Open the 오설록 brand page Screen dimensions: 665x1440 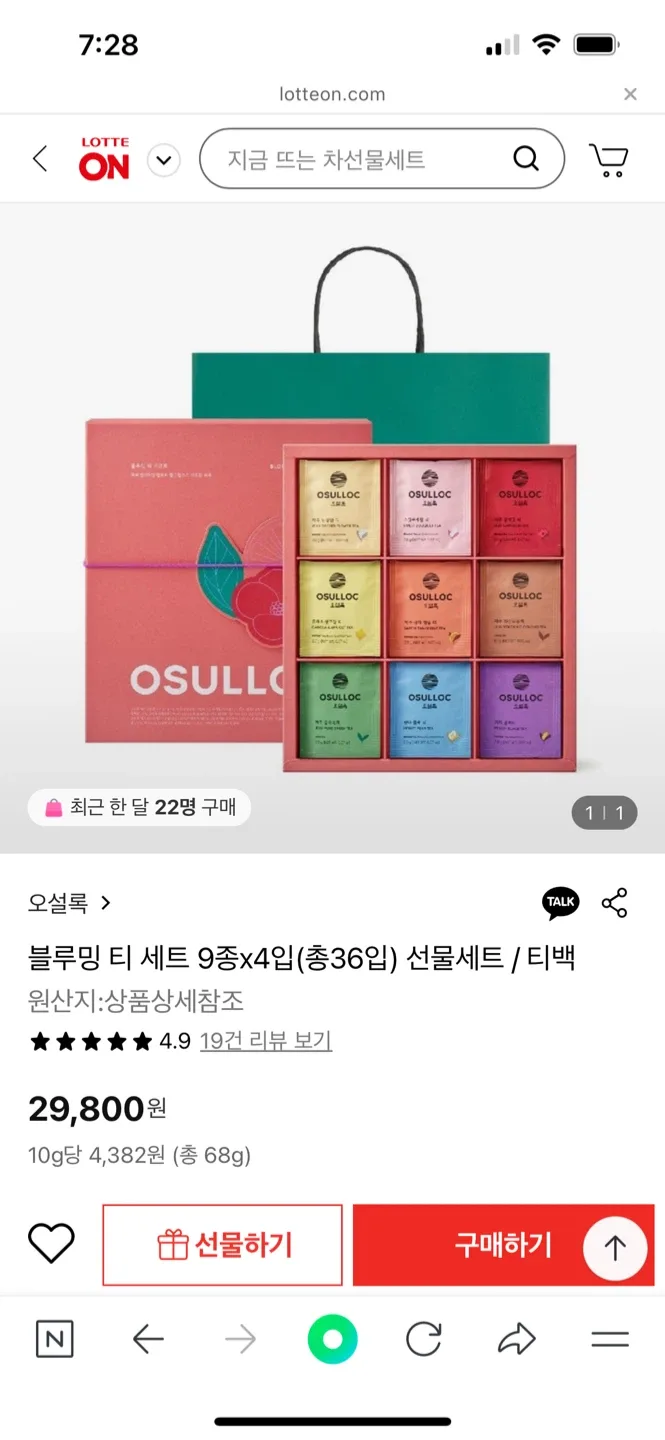coord(69,903)
